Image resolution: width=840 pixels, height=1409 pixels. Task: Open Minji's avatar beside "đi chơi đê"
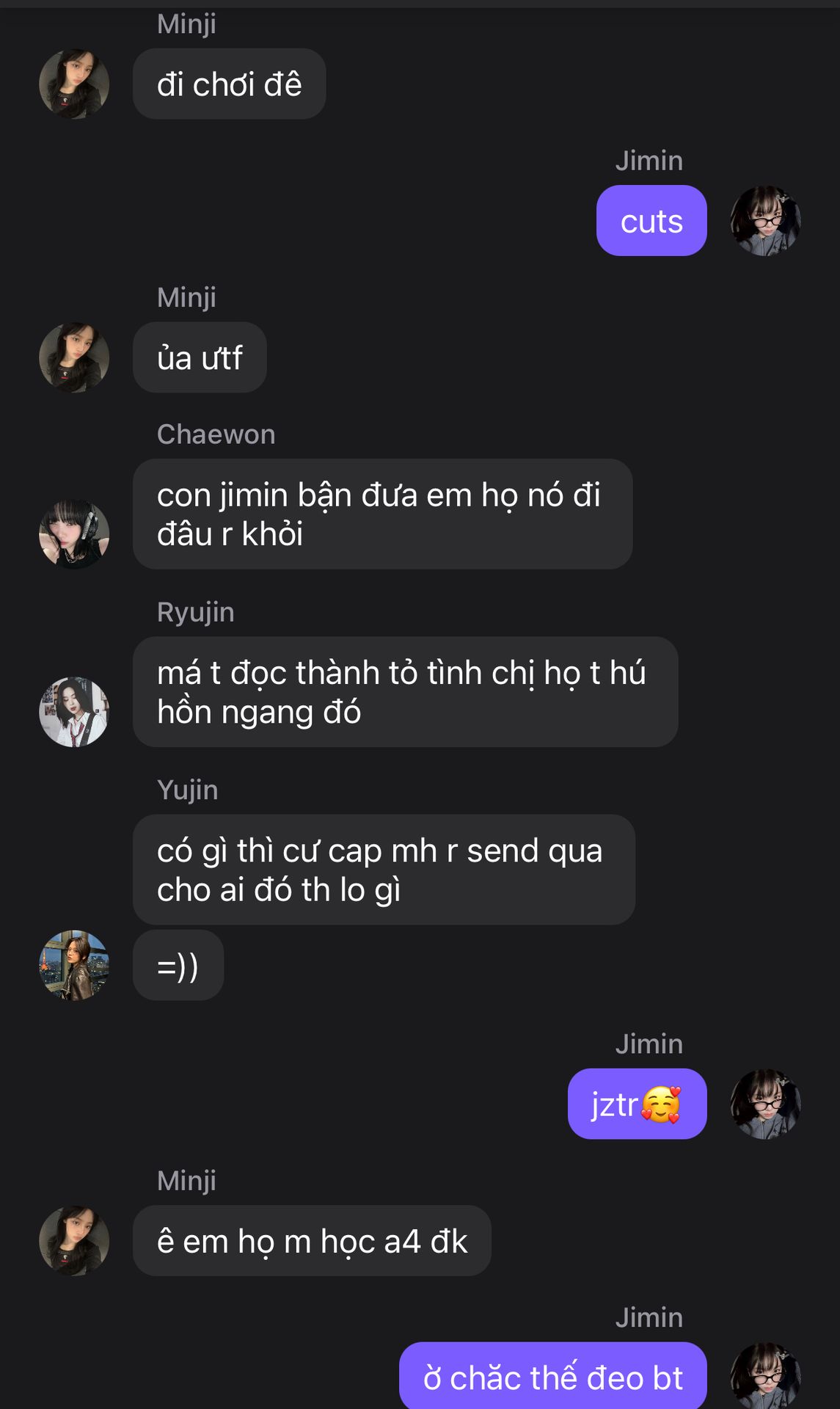tap(74, 84)
